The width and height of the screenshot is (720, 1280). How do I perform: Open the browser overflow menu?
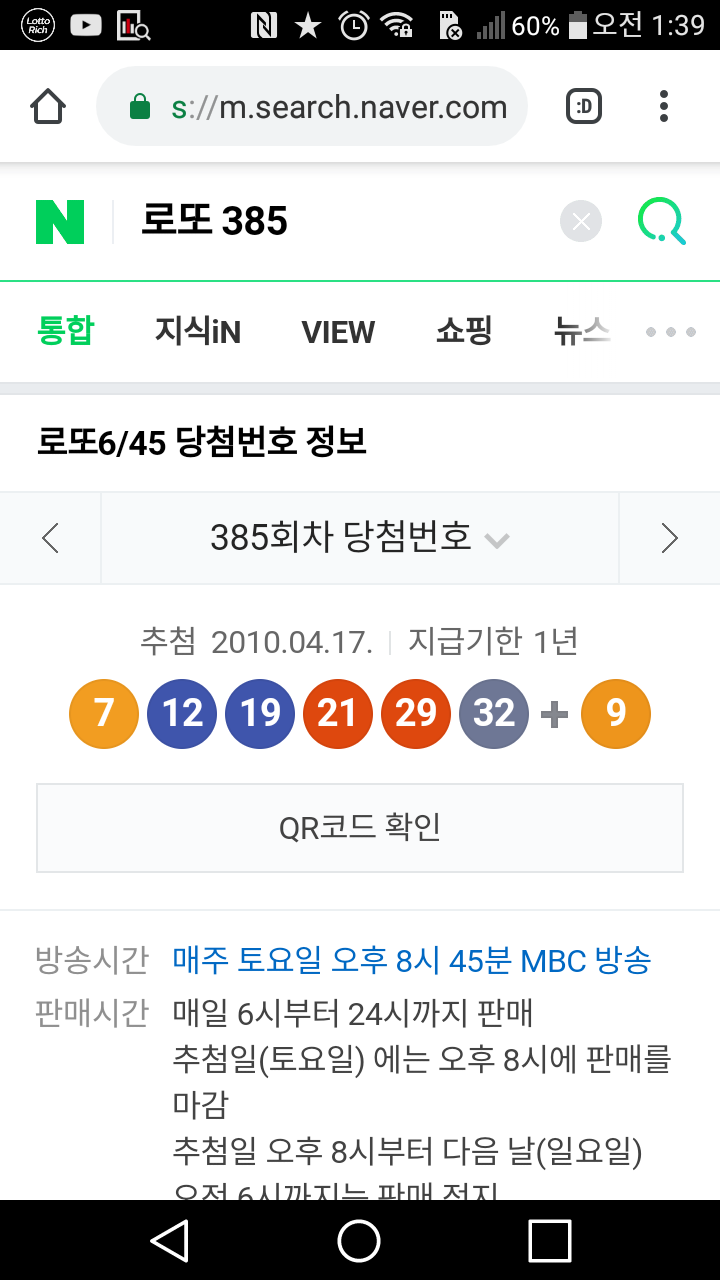[x=664, y=107]
